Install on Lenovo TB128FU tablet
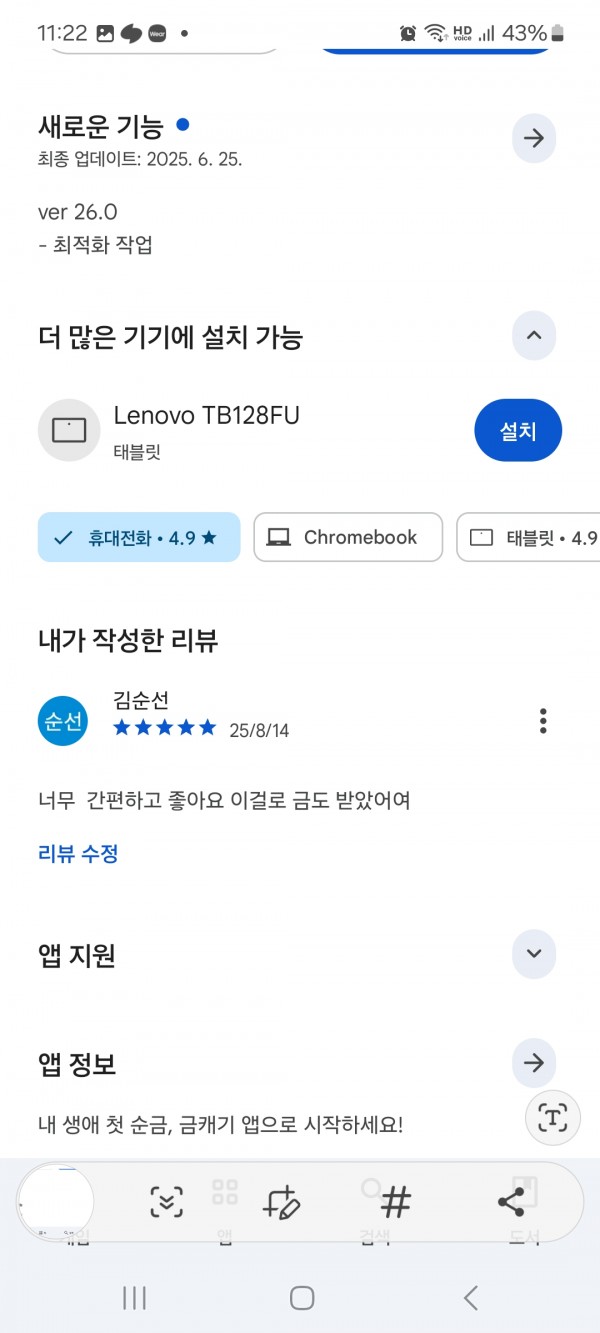 coord(518,431)
